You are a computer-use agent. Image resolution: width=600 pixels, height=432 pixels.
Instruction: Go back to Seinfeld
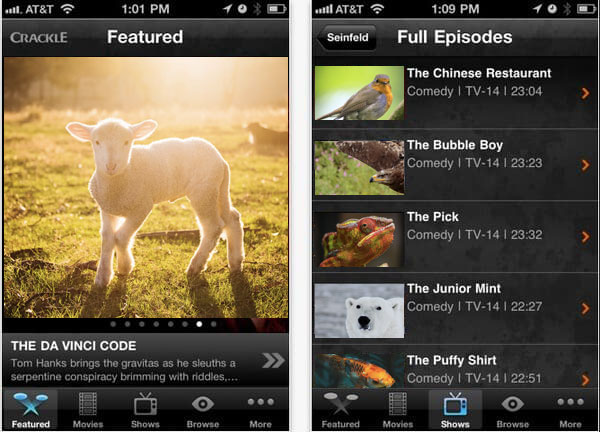(346, 38)
